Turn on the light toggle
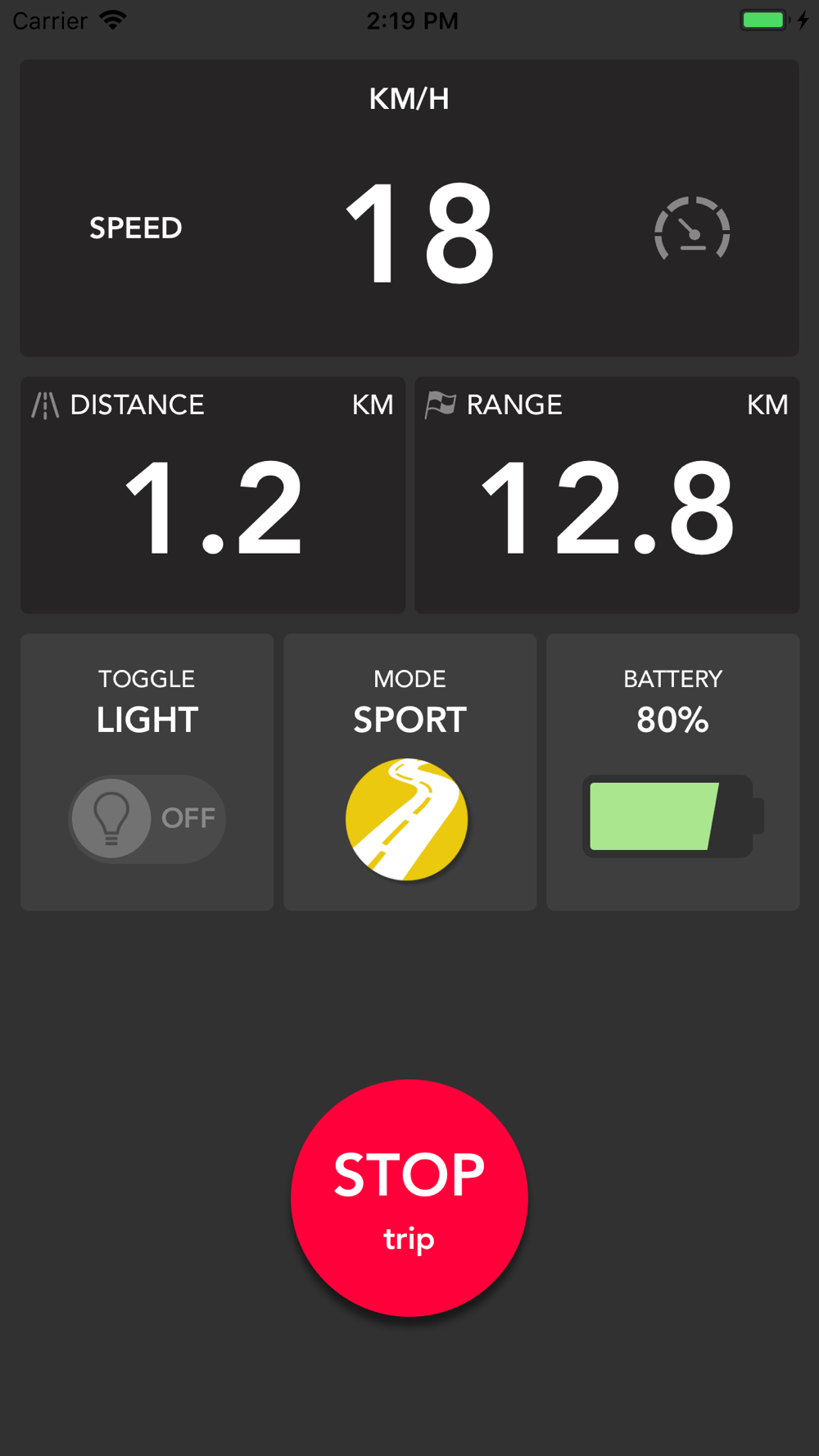The width and height of the screenshot is (819, 1456). pyautogui.click(x=147, y=818)
